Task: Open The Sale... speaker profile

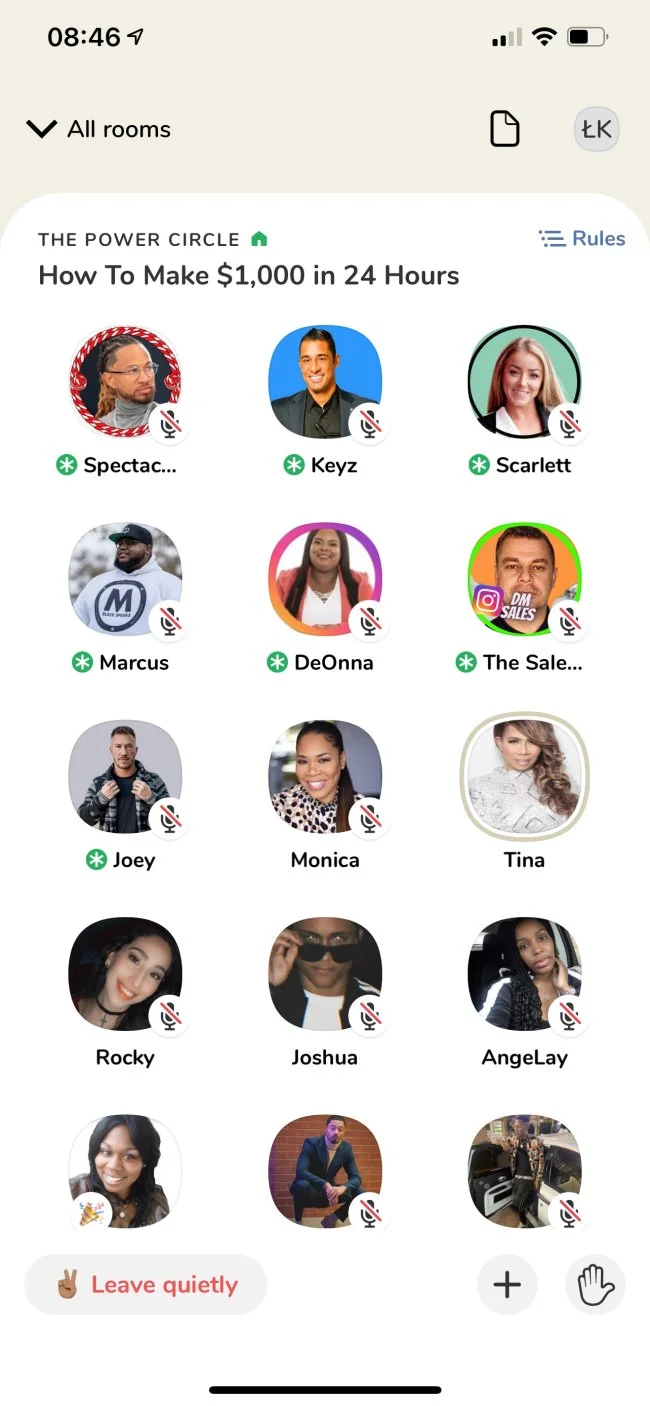Action: (x=524, y=579)
